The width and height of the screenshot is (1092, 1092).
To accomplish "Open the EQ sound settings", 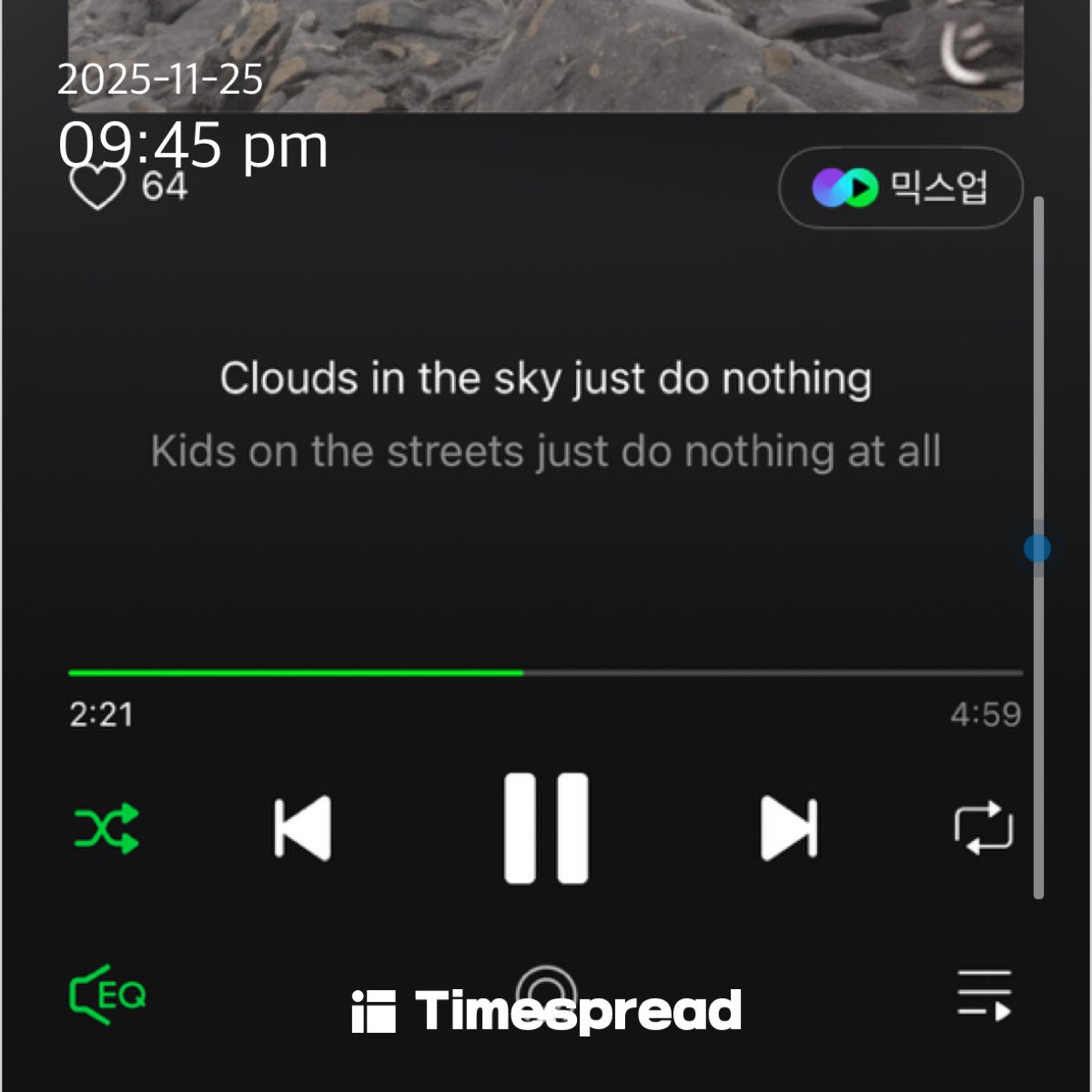I will point(107,995).
